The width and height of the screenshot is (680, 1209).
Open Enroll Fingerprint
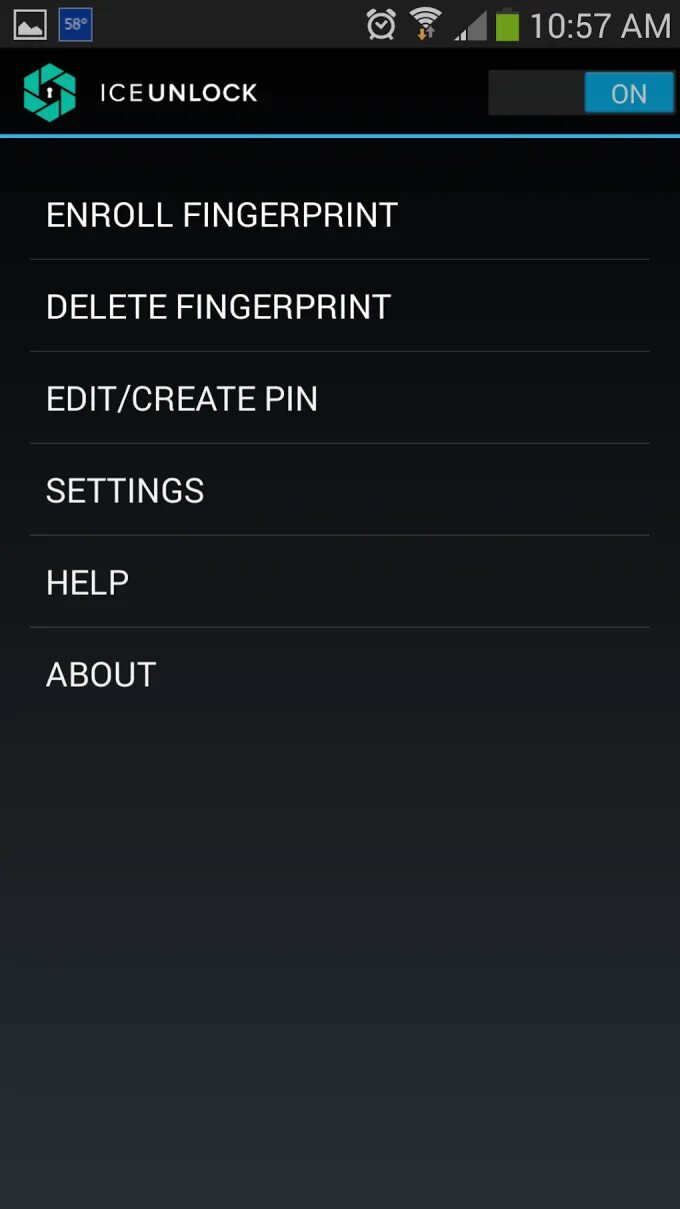click(x=340, y=215)
